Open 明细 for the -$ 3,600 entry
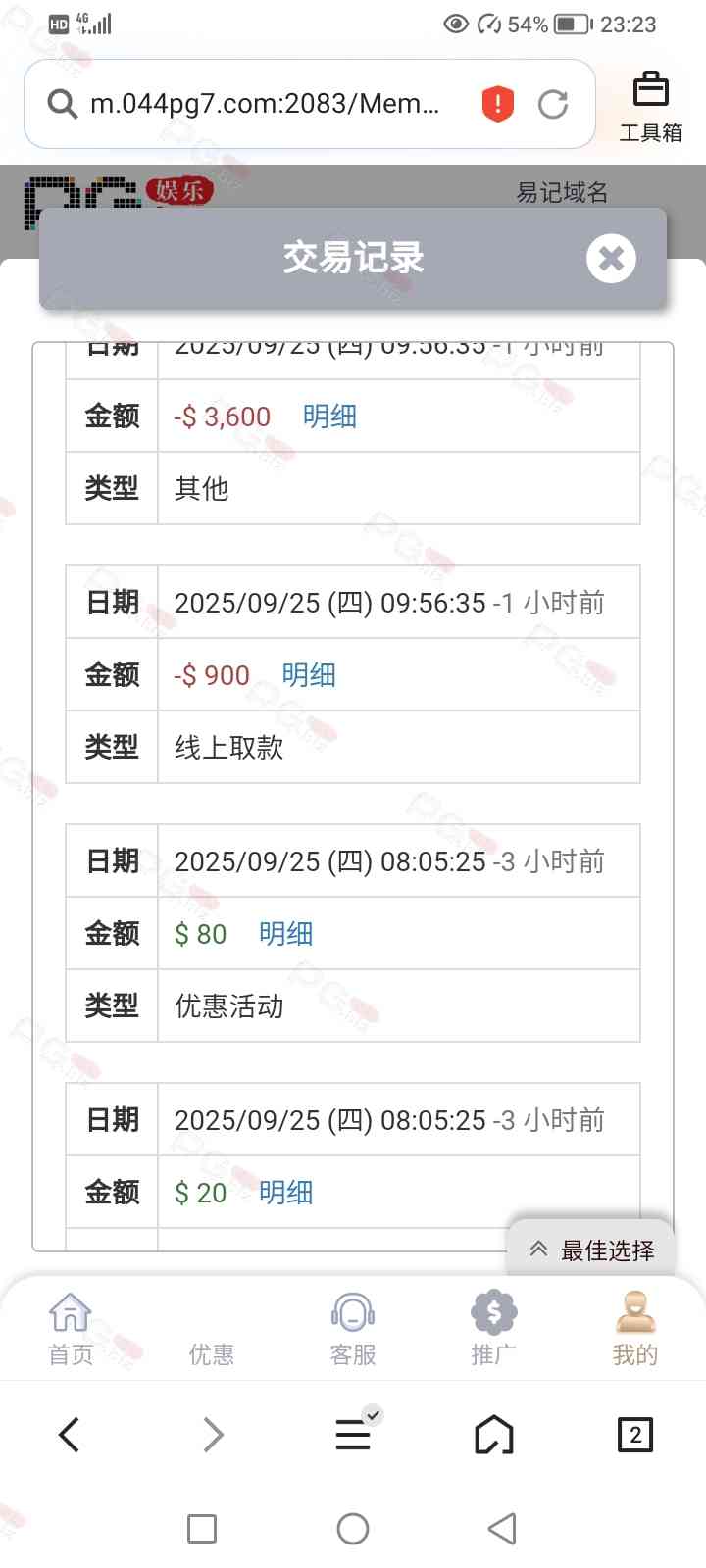 click(329, 416)
